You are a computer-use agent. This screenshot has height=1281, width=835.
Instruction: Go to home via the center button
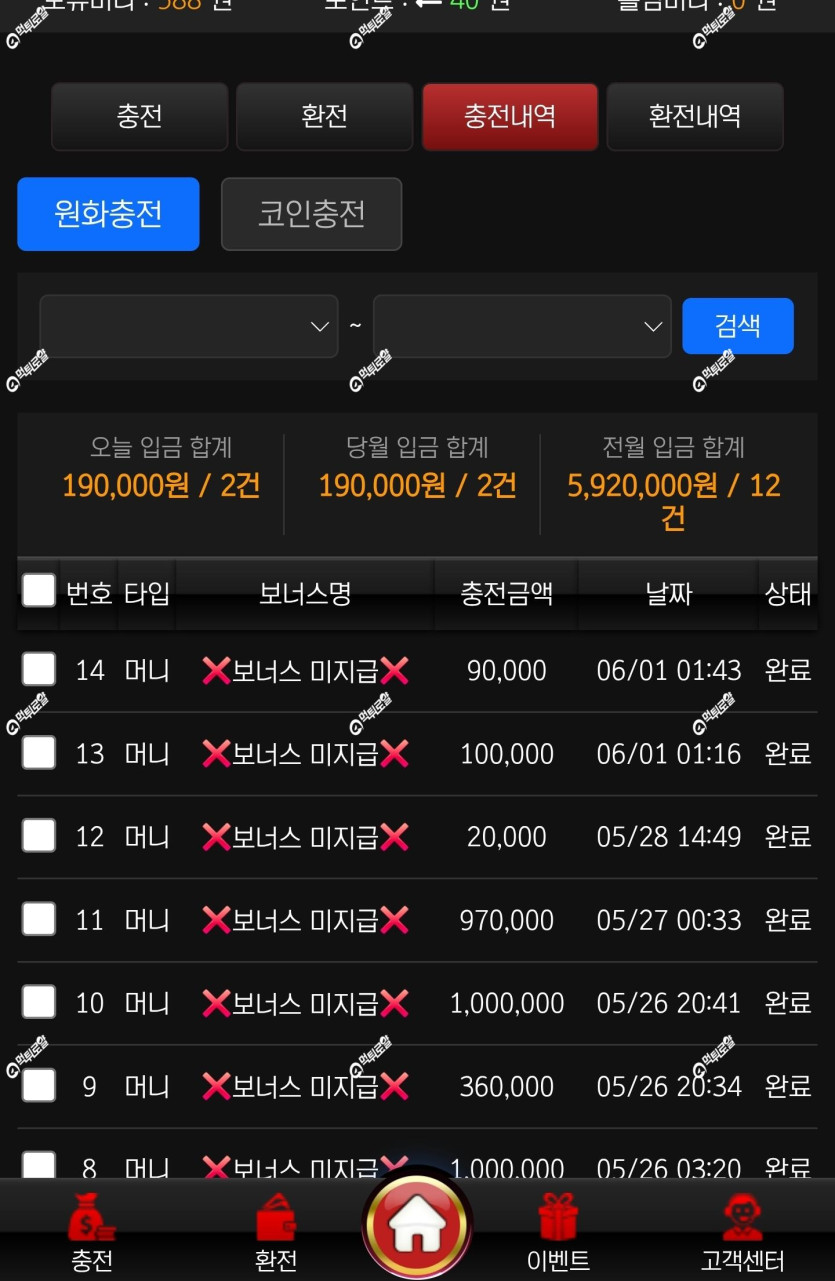[417, 1226]
